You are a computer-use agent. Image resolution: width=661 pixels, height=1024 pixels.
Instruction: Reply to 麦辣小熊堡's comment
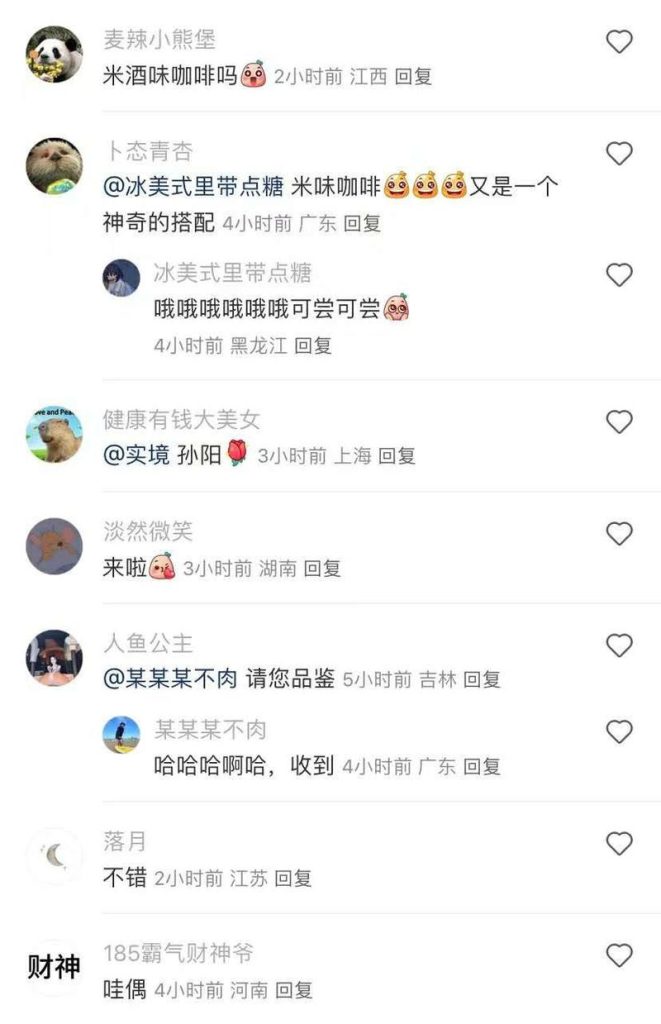(413, 77)
